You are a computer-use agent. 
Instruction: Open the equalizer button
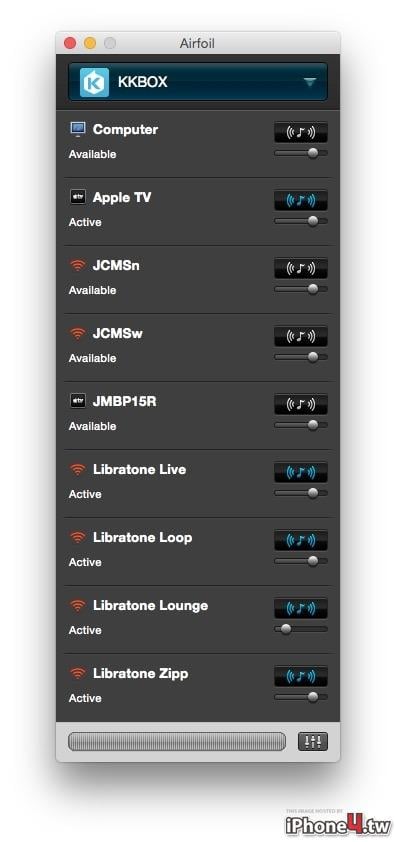(313, 742)
